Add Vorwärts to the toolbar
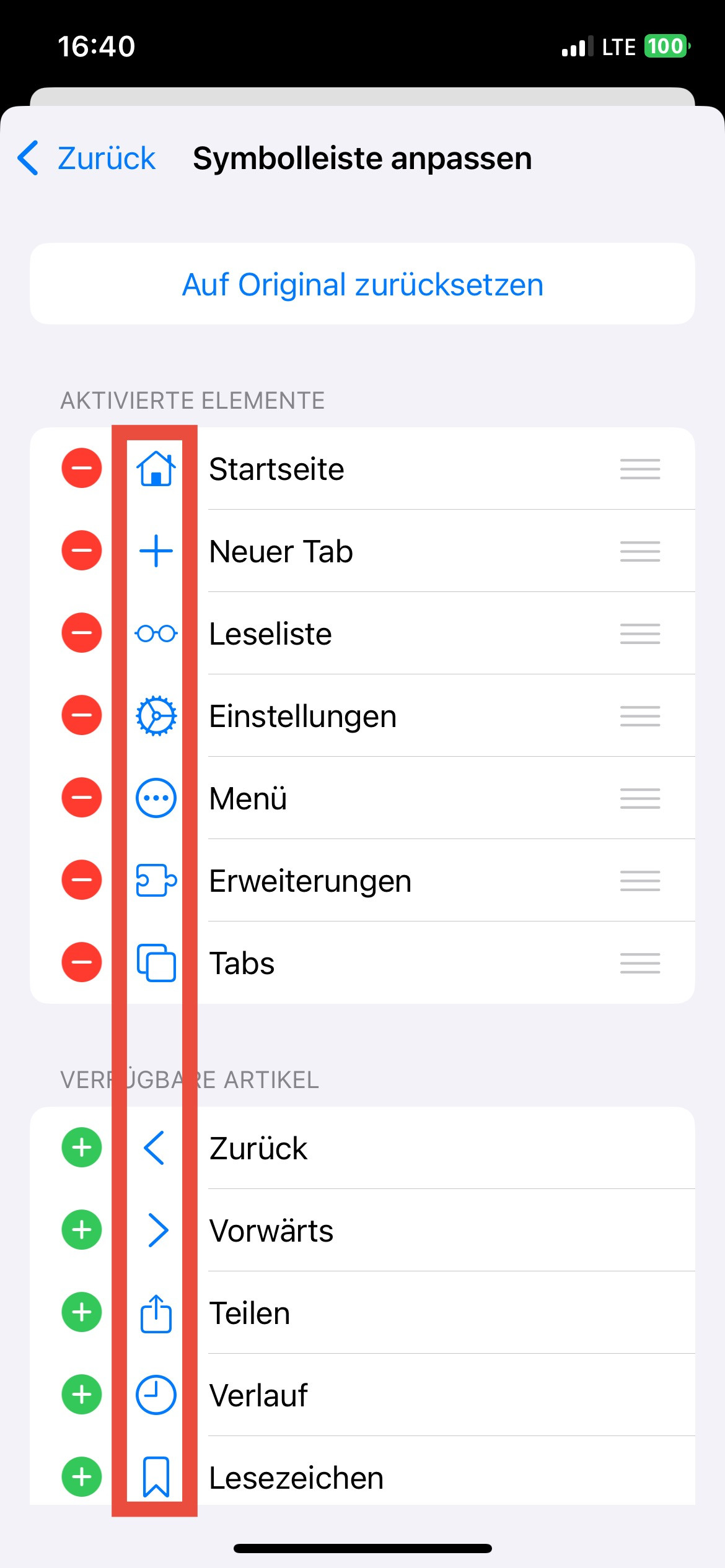725x1568 pixels. click(x=82, y=1230)
